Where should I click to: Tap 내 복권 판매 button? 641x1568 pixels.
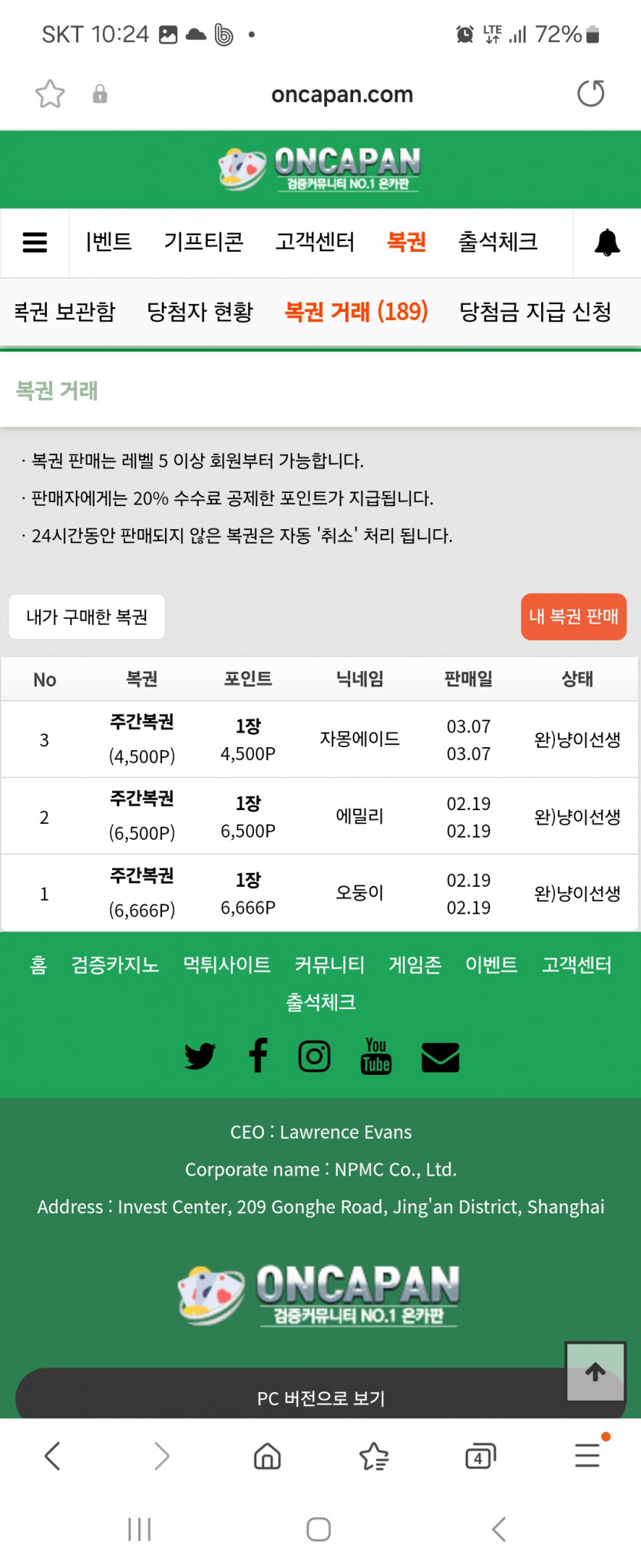(x=573, y=617)
